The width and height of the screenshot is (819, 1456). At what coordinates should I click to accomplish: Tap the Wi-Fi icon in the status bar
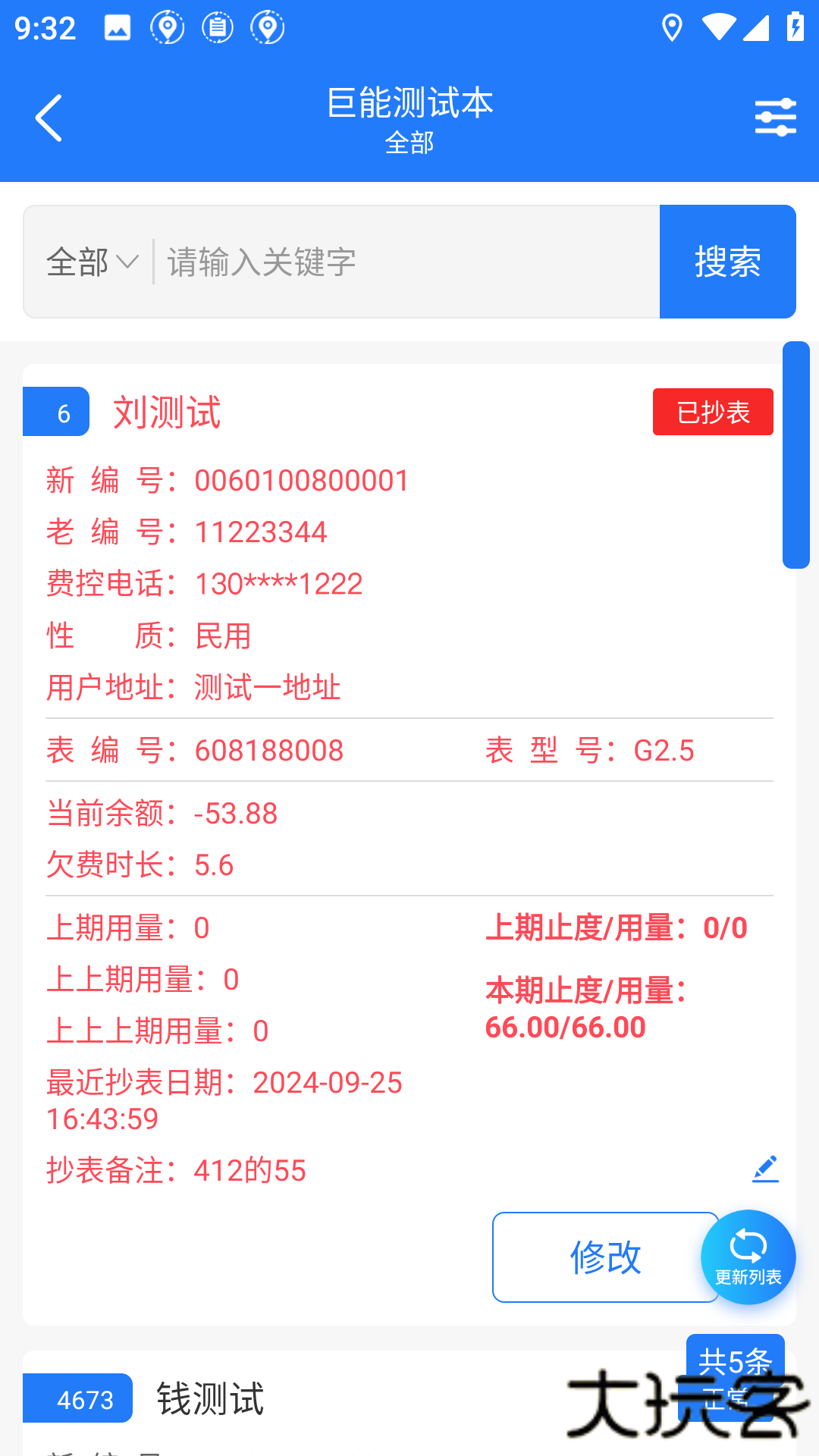click(x=720, y=26)
